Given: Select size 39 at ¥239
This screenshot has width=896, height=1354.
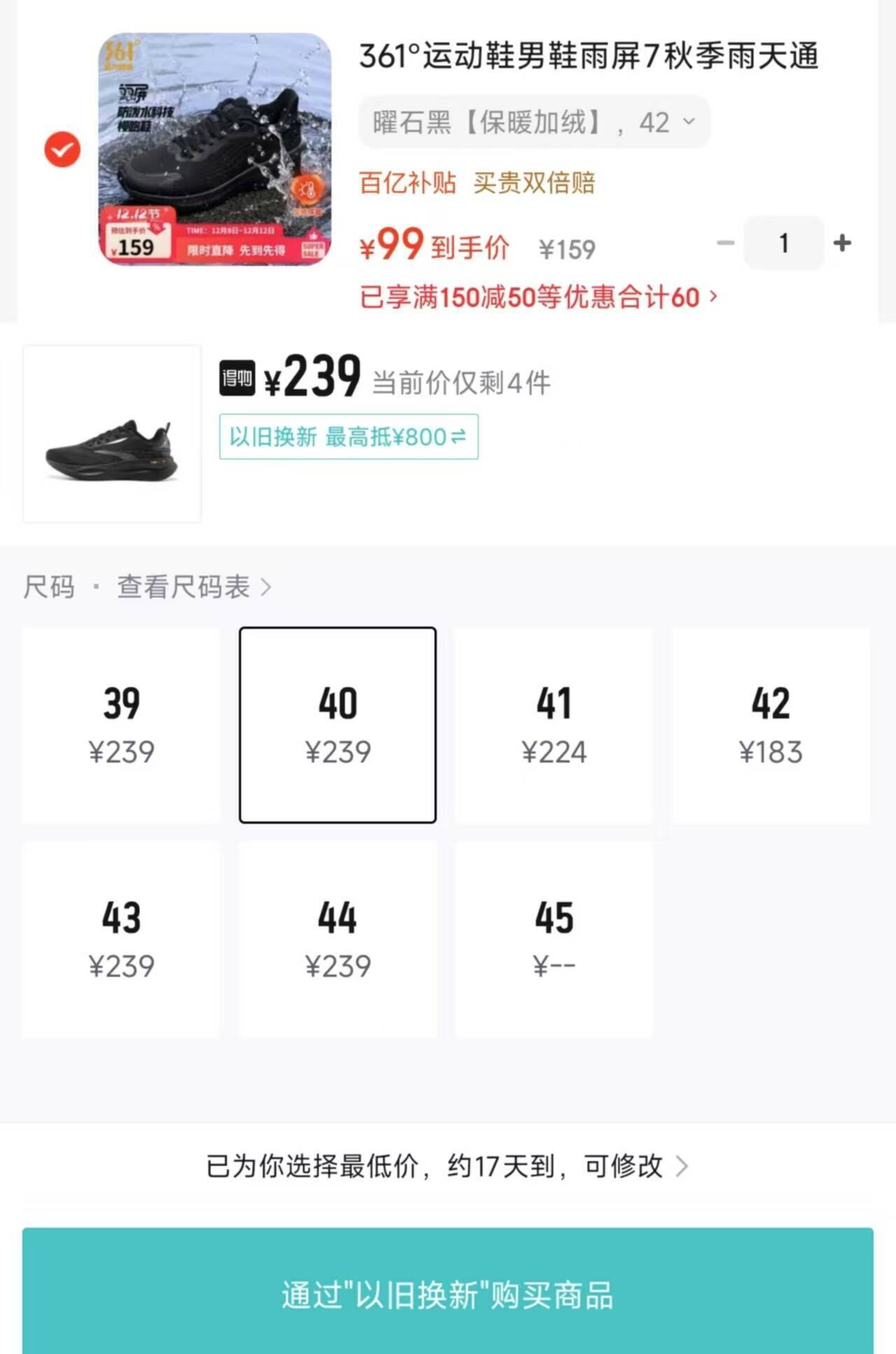Looking at the screenshot, I should point(121,725).
